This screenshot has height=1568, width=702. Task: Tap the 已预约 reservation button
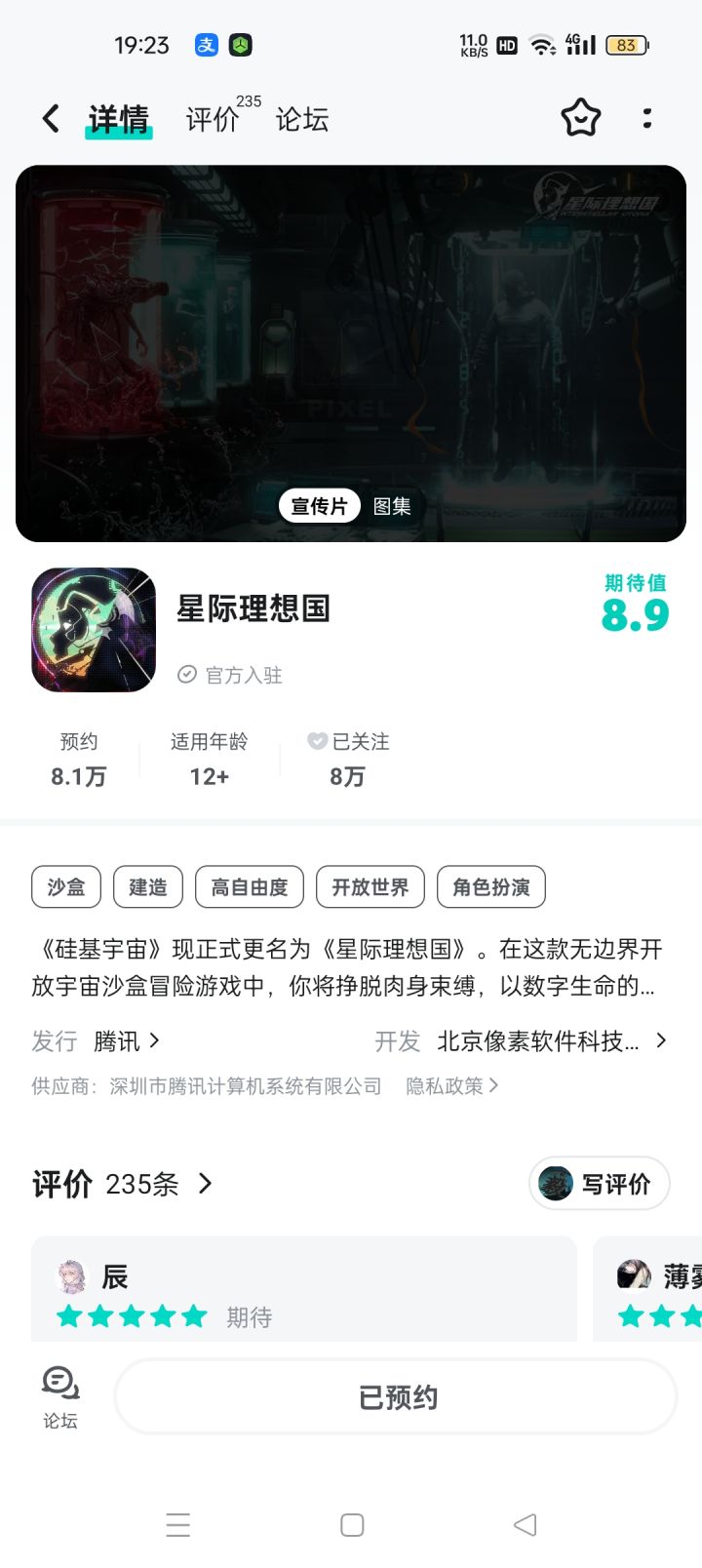pos(394,1396)
